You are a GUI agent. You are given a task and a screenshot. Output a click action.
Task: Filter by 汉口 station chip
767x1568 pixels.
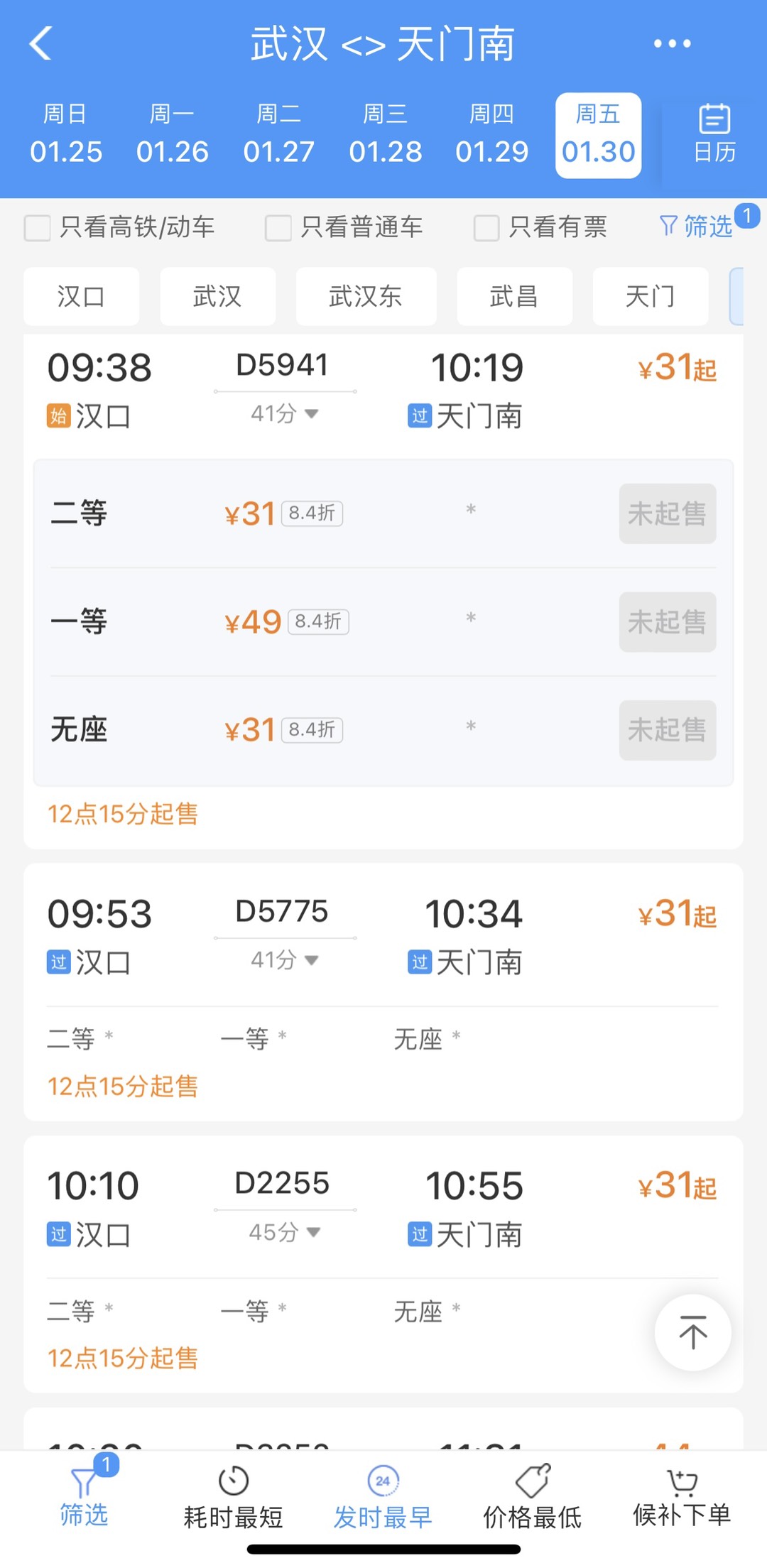point(81,296)
